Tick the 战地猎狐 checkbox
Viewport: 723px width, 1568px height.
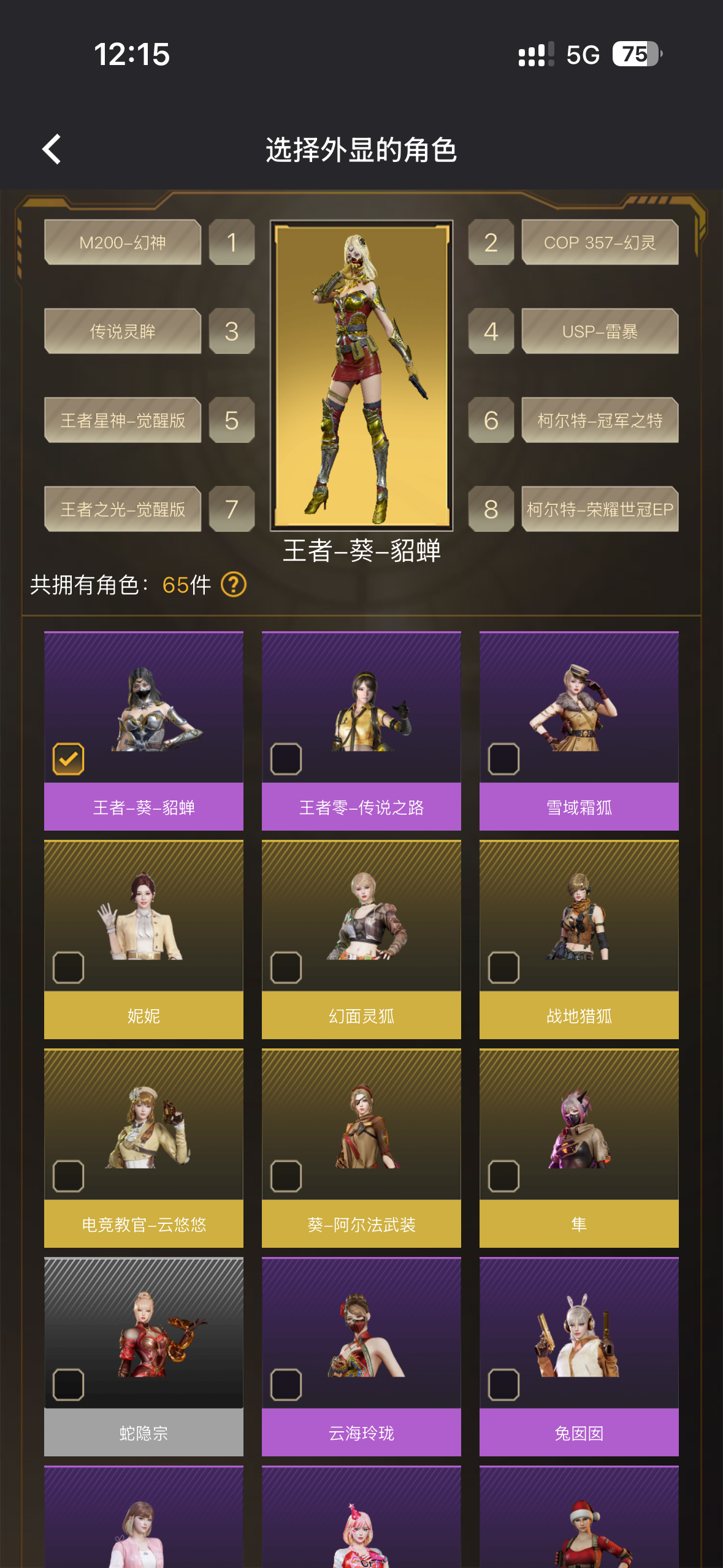click(x=503, y=967)
